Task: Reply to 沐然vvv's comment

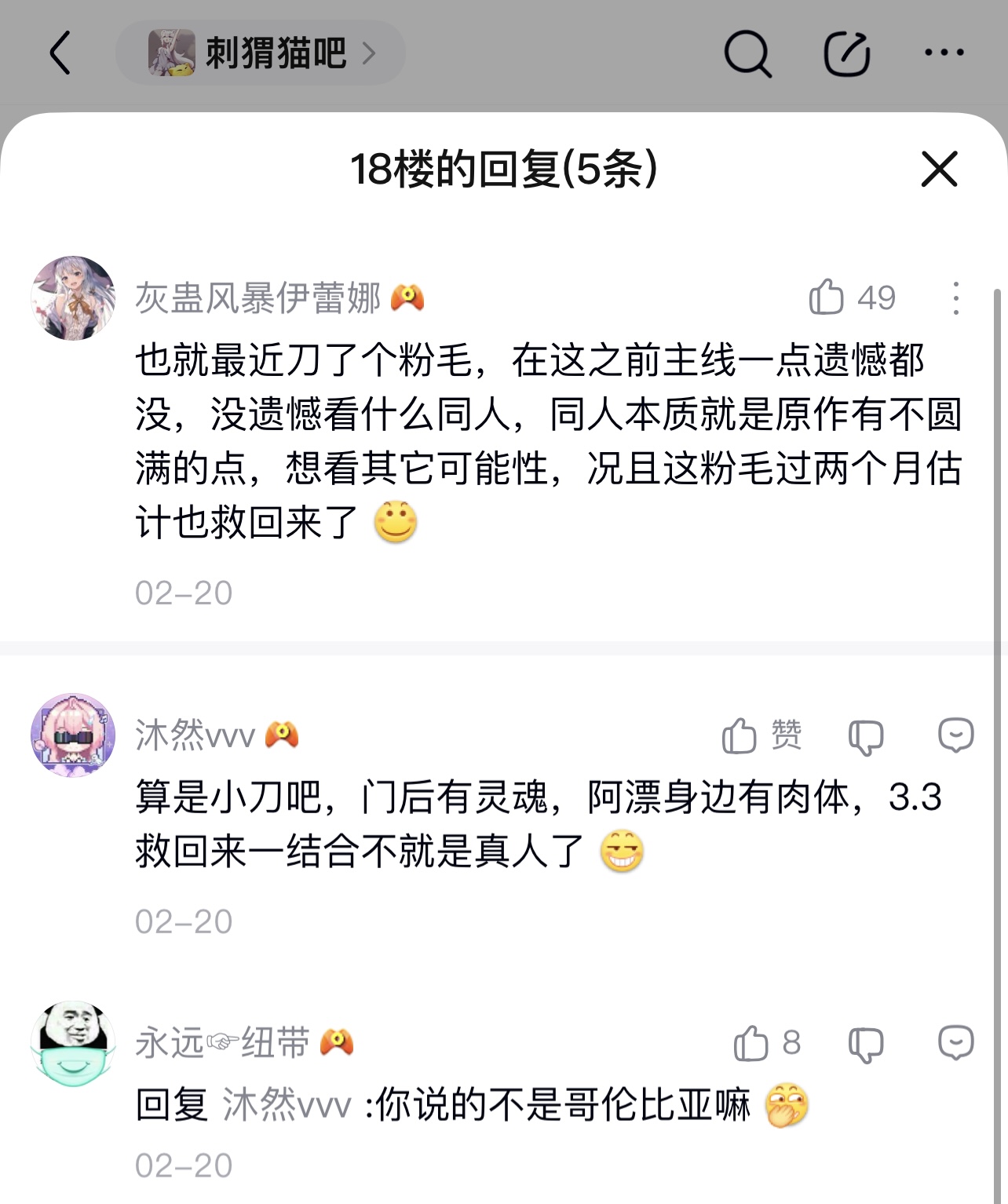Action: (x=955, y=735)
